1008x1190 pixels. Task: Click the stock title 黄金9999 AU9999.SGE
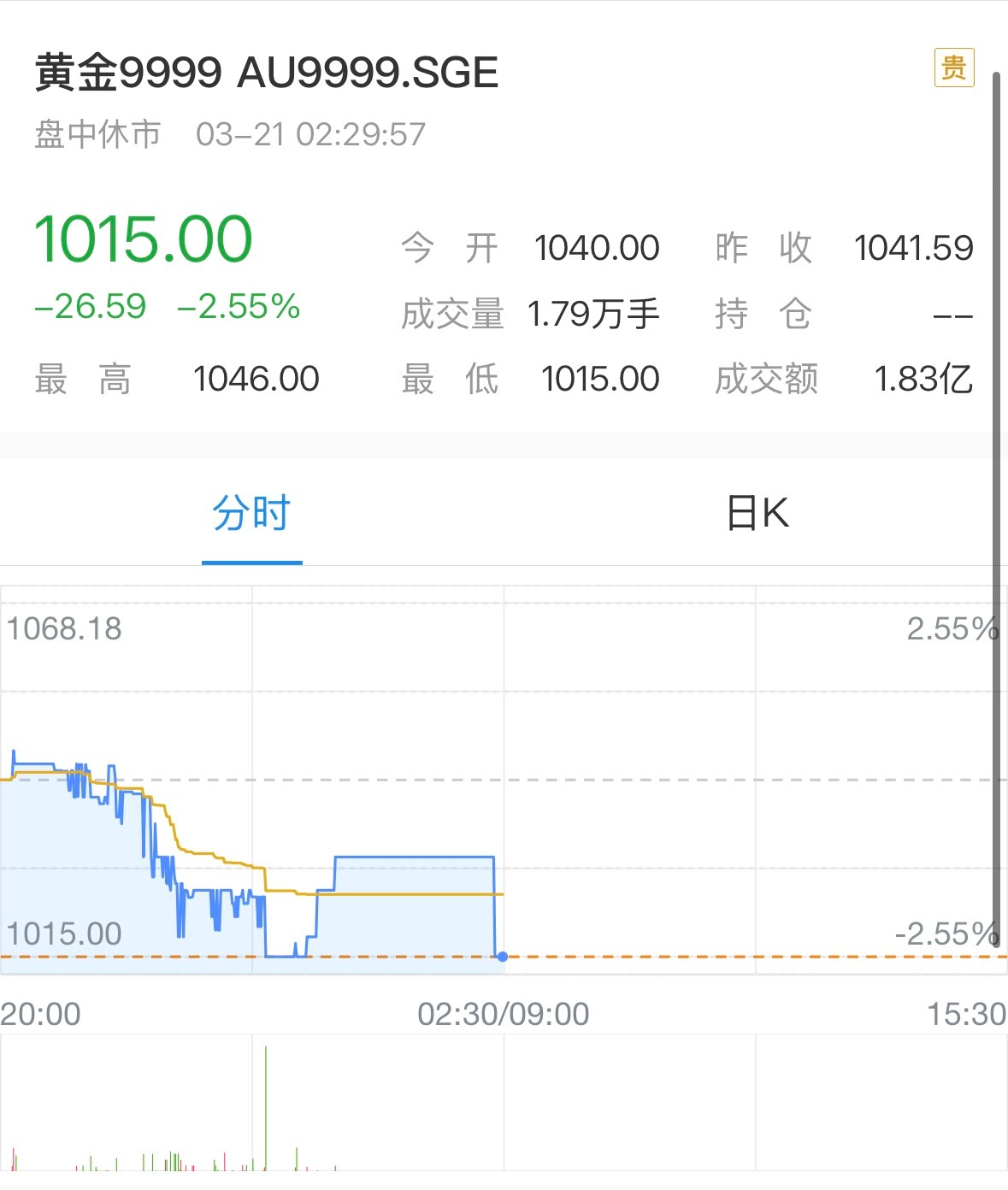262,72
